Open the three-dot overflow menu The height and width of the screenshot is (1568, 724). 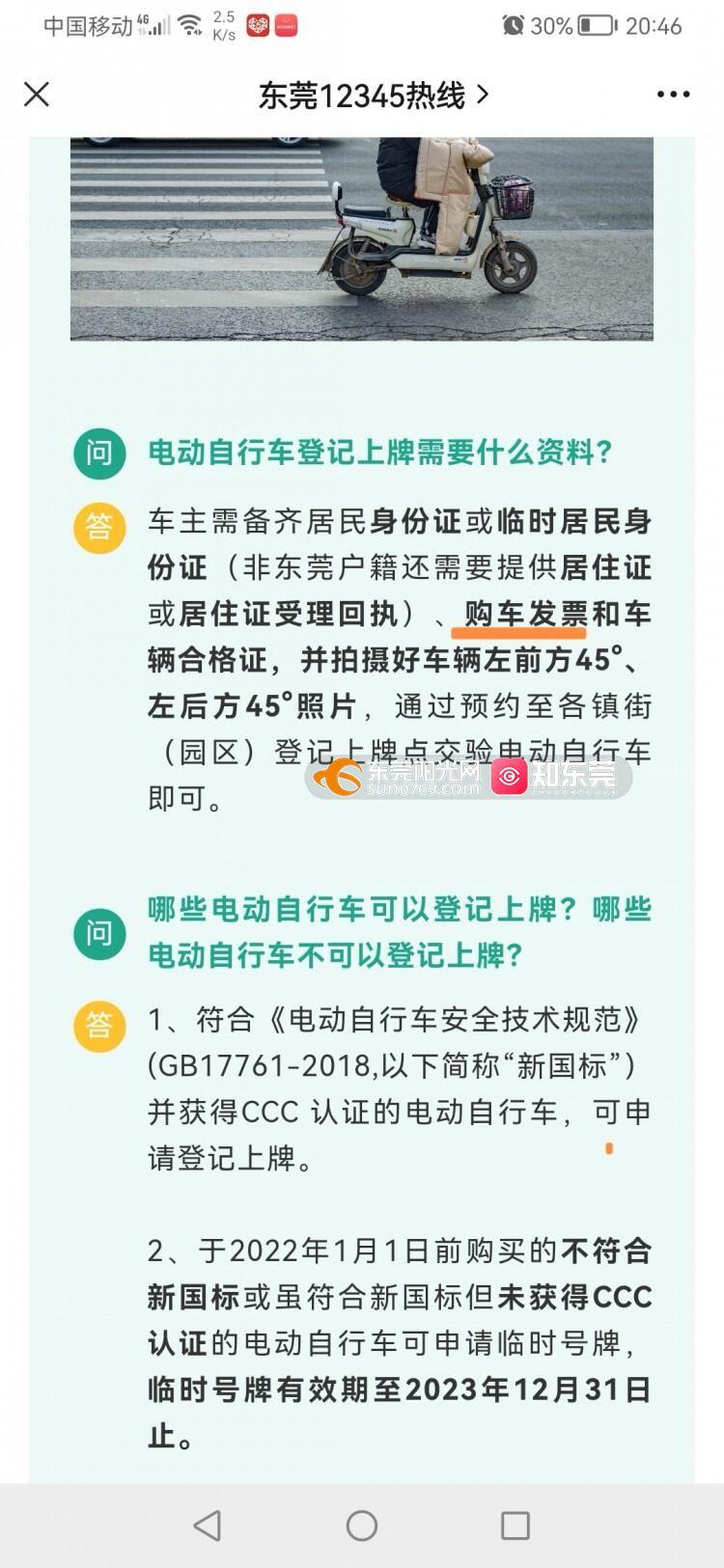673,95
